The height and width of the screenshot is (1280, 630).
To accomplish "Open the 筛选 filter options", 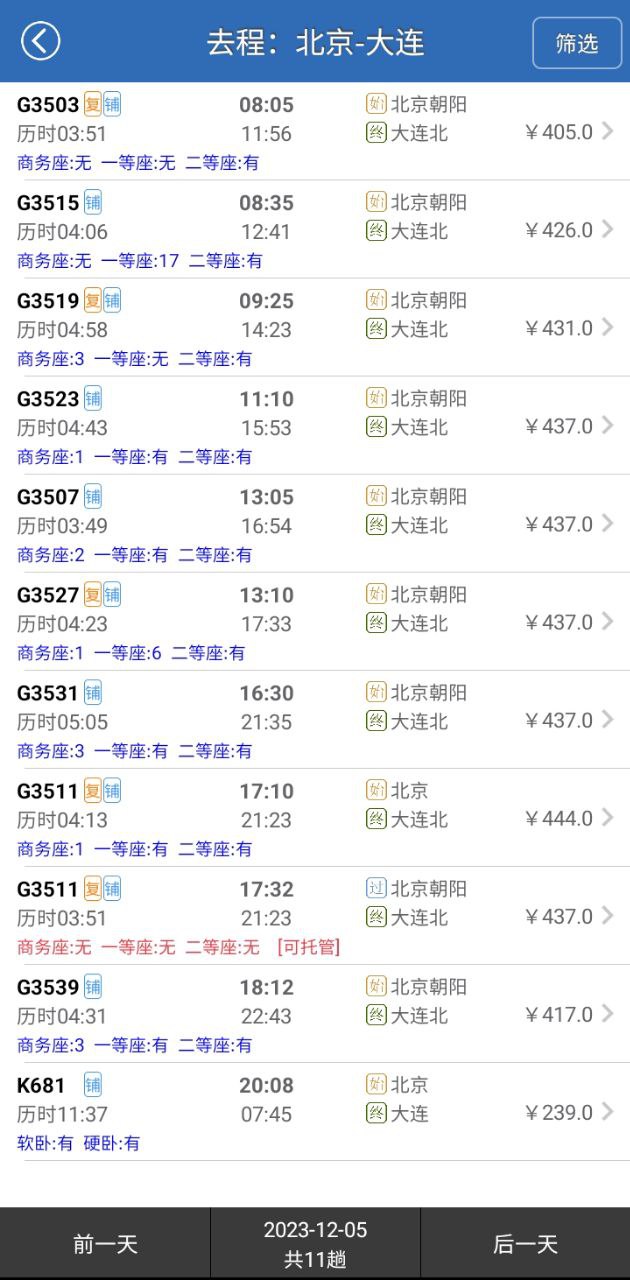I will tap(576, 43).
